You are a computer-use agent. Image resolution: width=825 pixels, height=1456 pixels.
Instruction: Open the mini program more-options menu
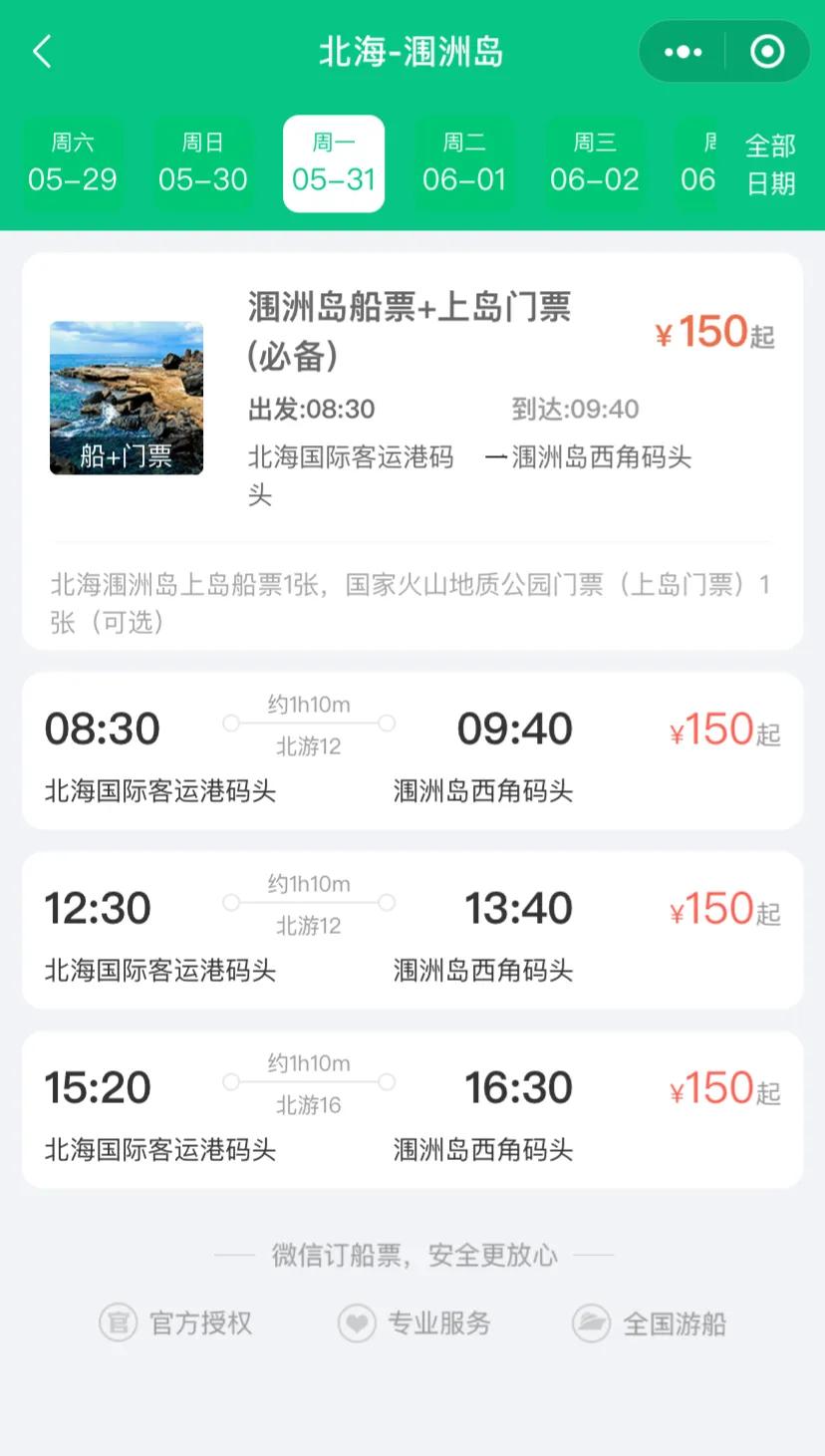(x=683, y=52)
